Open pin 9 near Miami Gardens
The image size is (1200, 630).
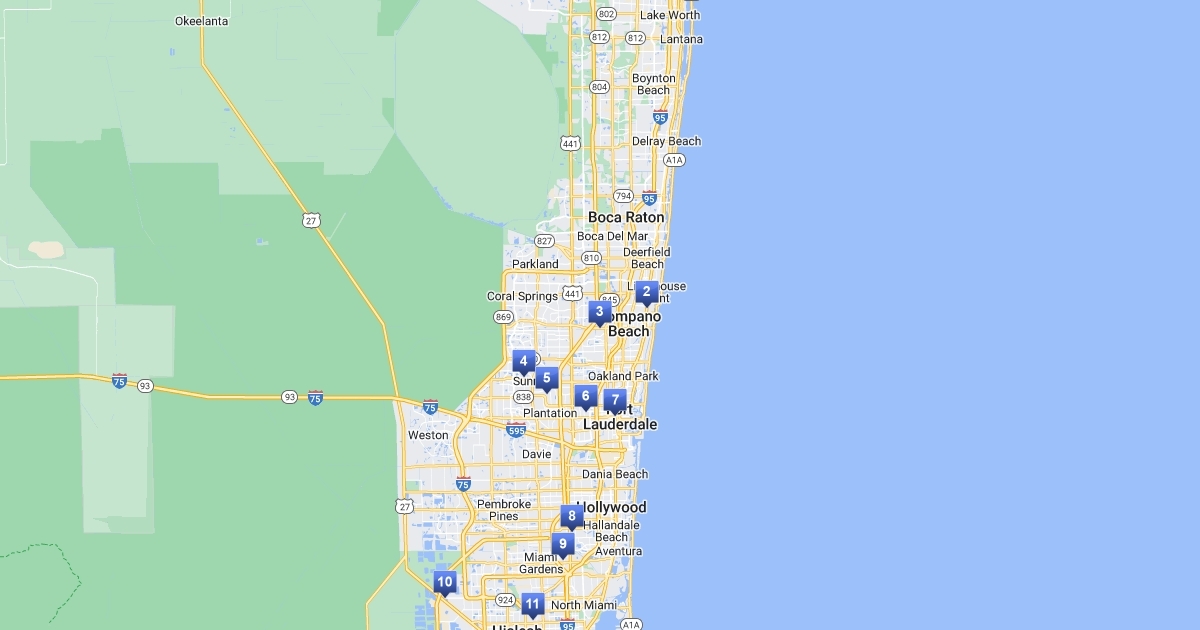pos(563,544)
